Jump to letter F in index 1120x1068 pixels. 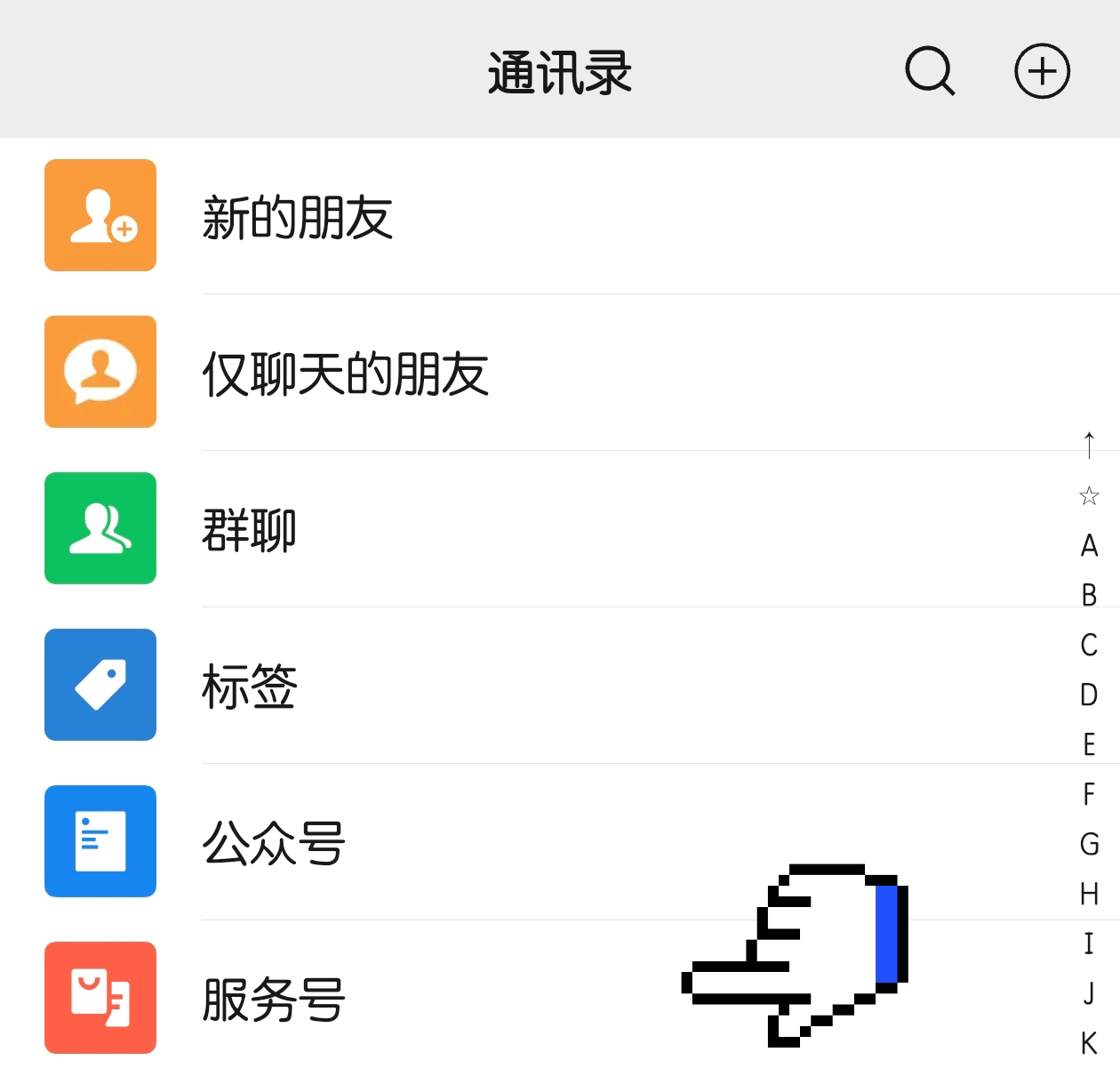coord(1089,794)
